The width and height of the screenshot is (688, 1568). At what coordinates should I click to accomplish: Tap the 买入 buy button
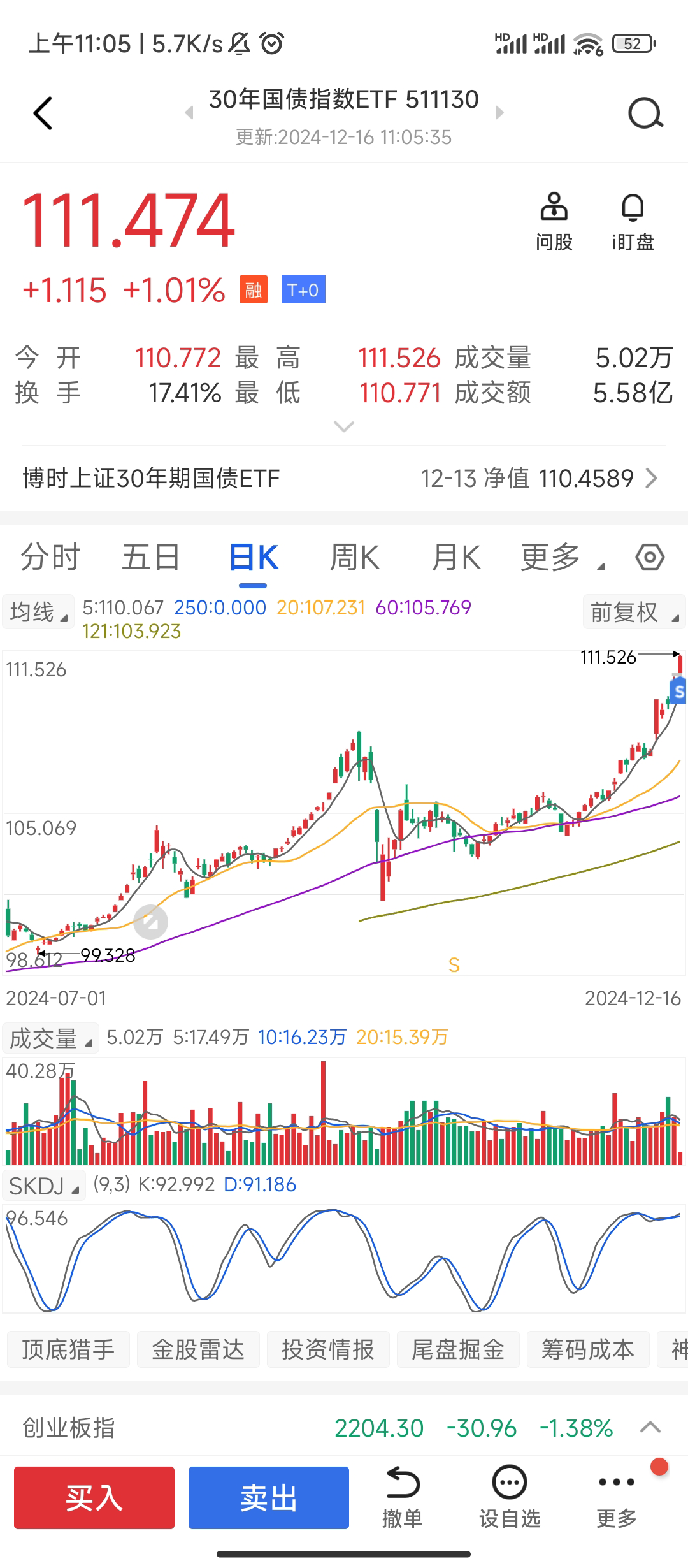pyautogui.click(x=94, y=1497)
